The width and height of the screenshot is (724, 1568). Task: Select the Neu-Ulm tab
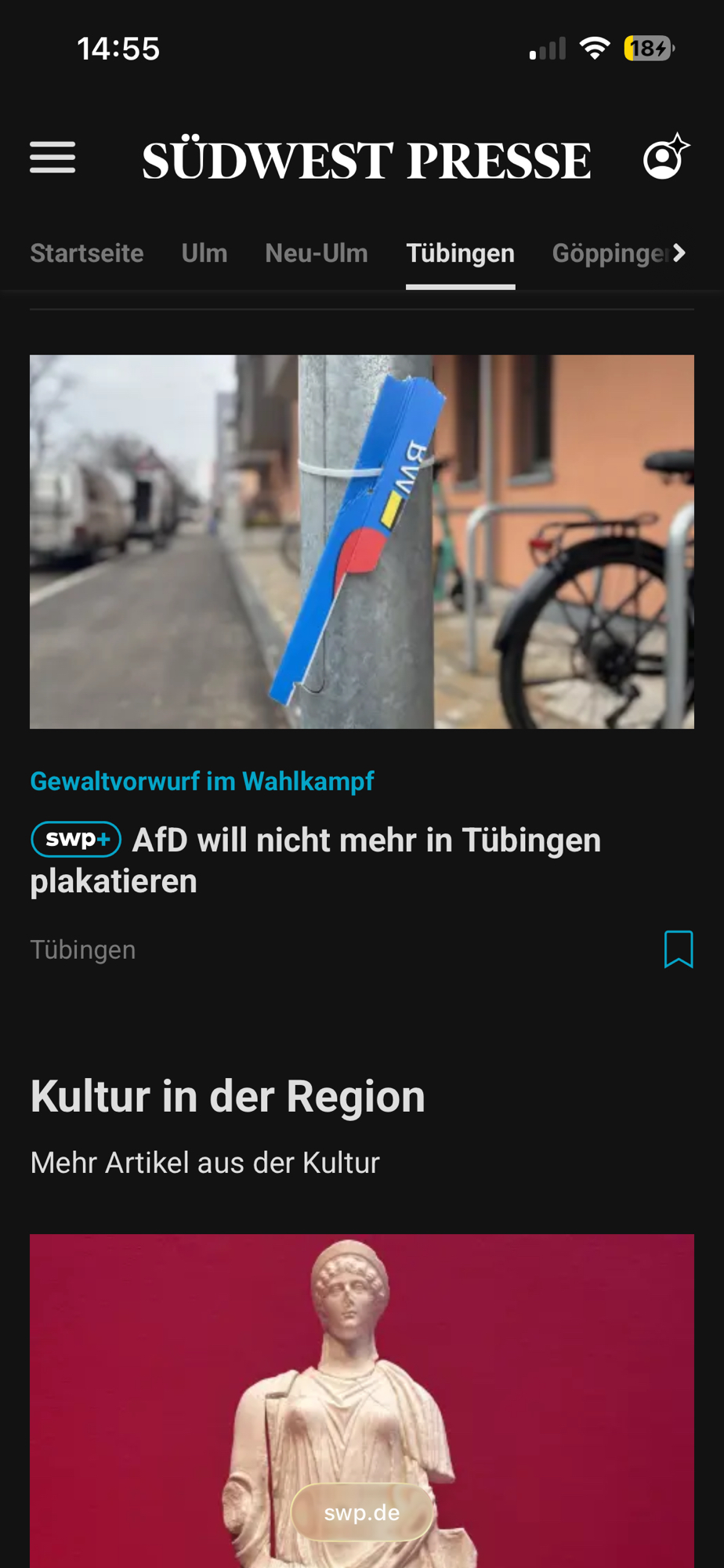317,253
